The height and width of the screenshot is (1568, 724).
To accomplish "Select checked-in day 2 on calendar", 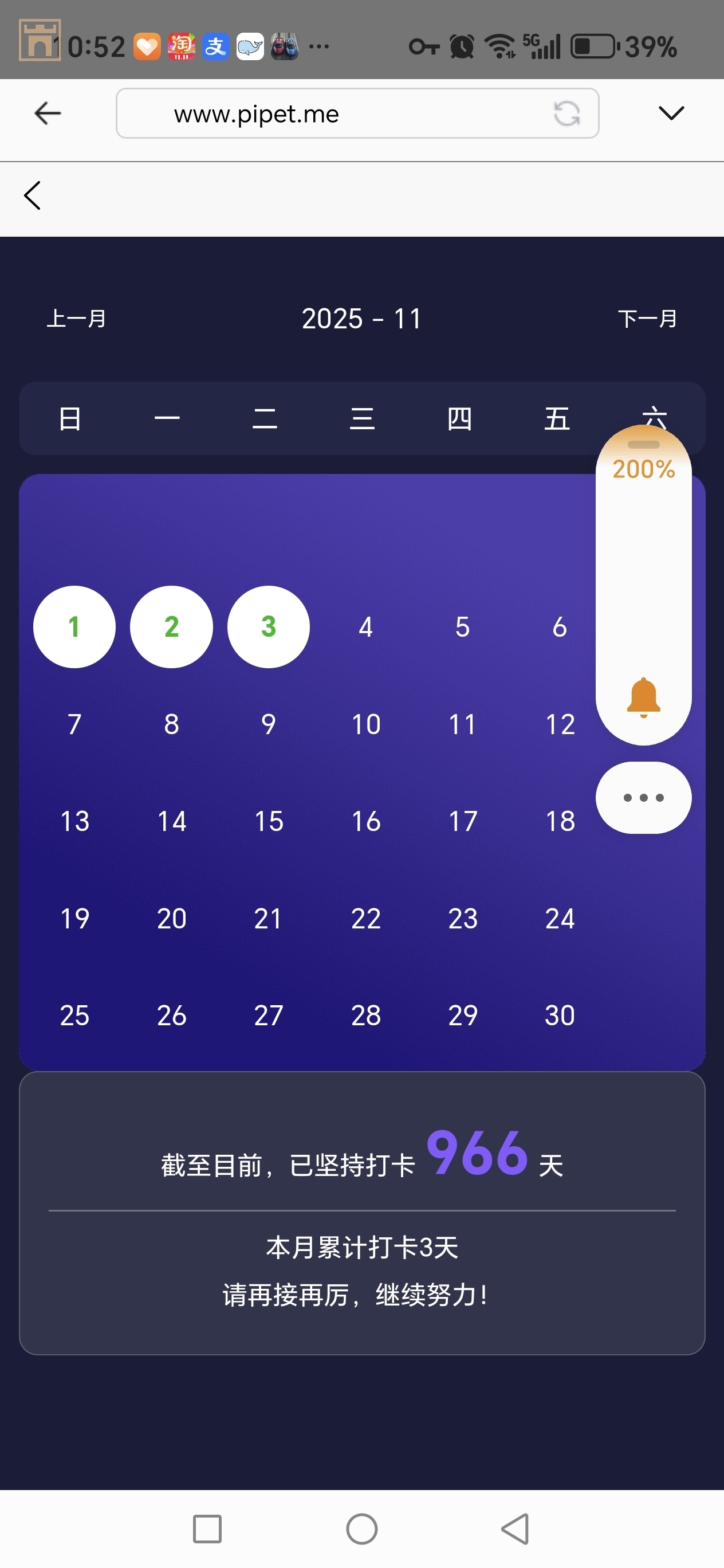I will (172, 627).
